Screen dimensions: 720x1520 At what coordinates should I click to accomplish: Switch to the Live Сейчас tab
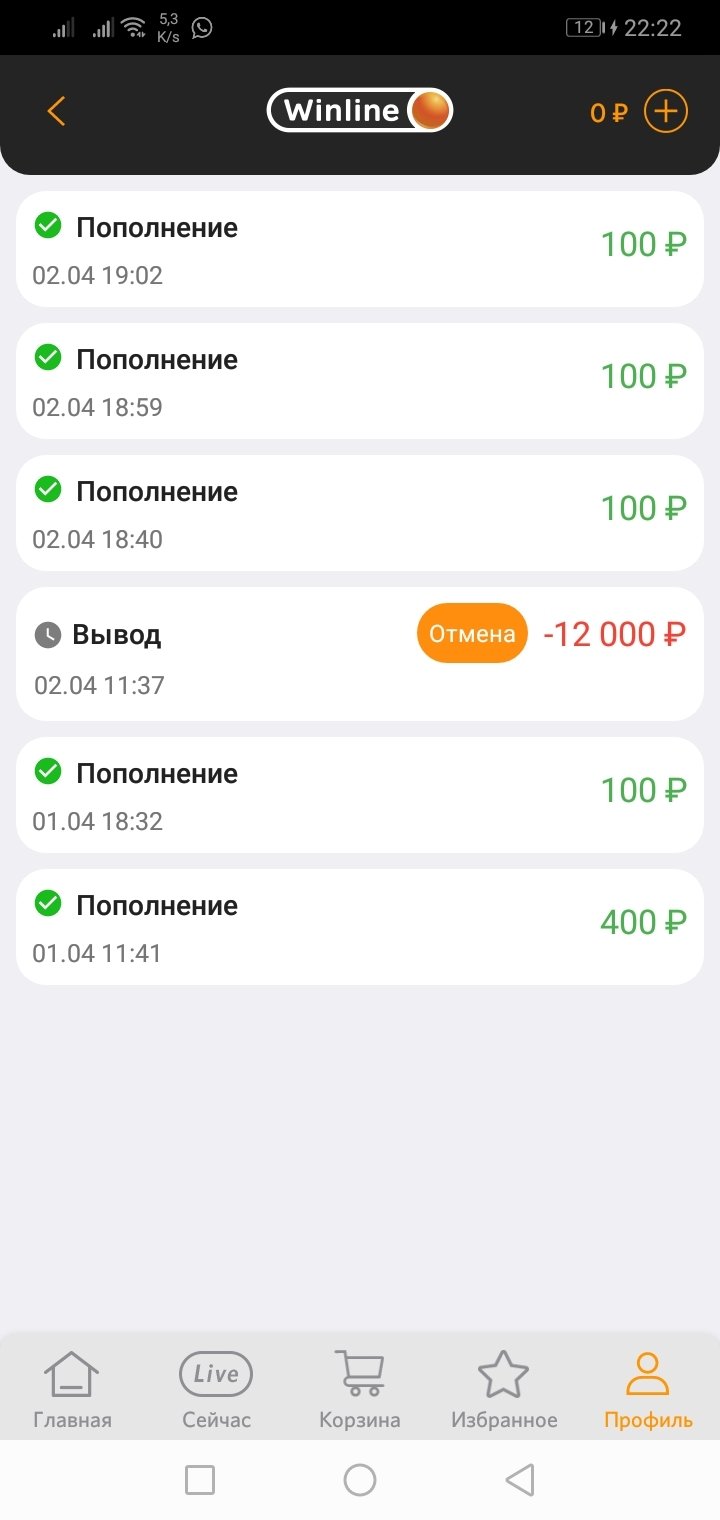216,1390
